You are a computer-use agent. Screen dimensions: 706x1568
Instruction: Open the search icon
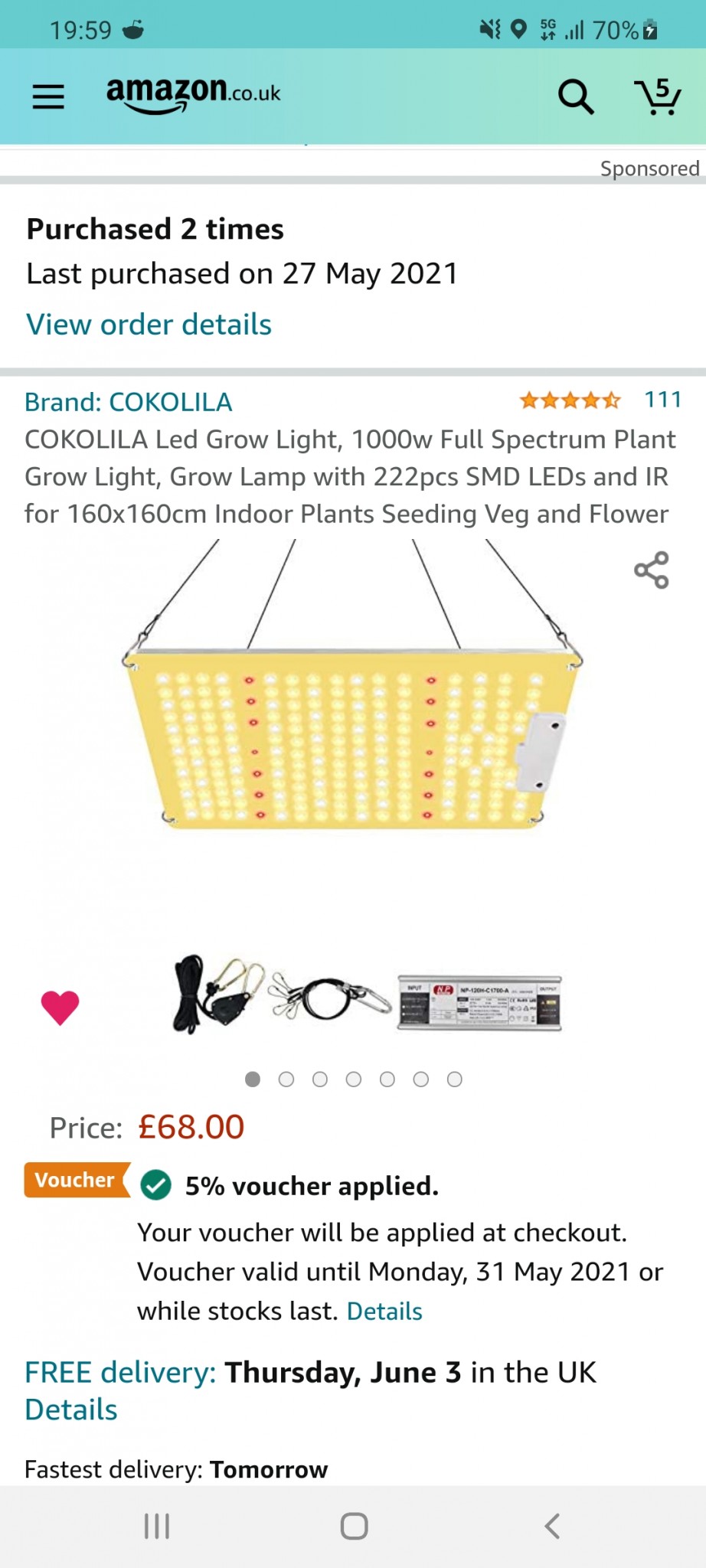(575, 96)
